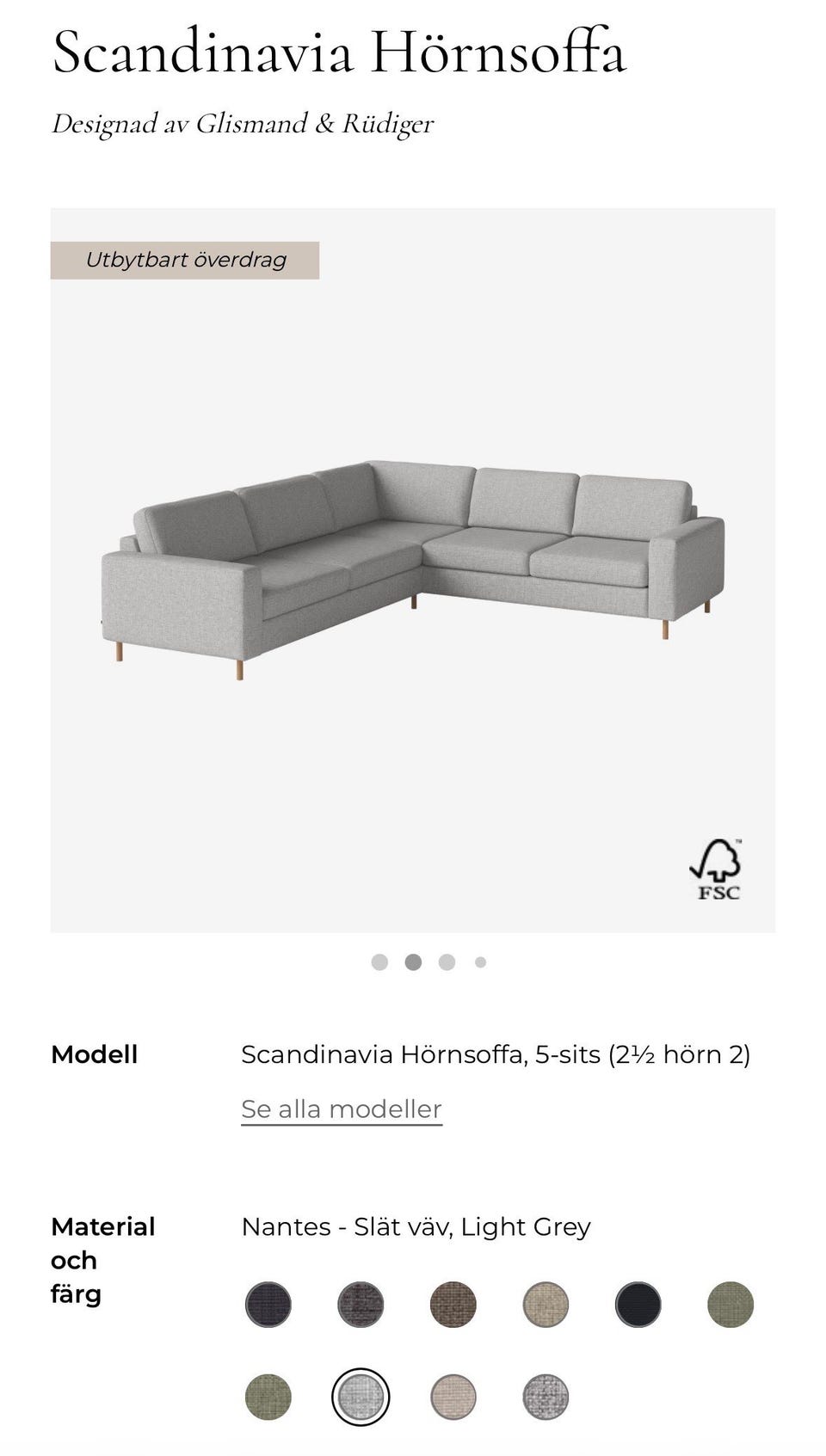This screenshot has height=1456, width=826.
Task: Click the Utbytbart överdrag badge
Action: (185, 259)
